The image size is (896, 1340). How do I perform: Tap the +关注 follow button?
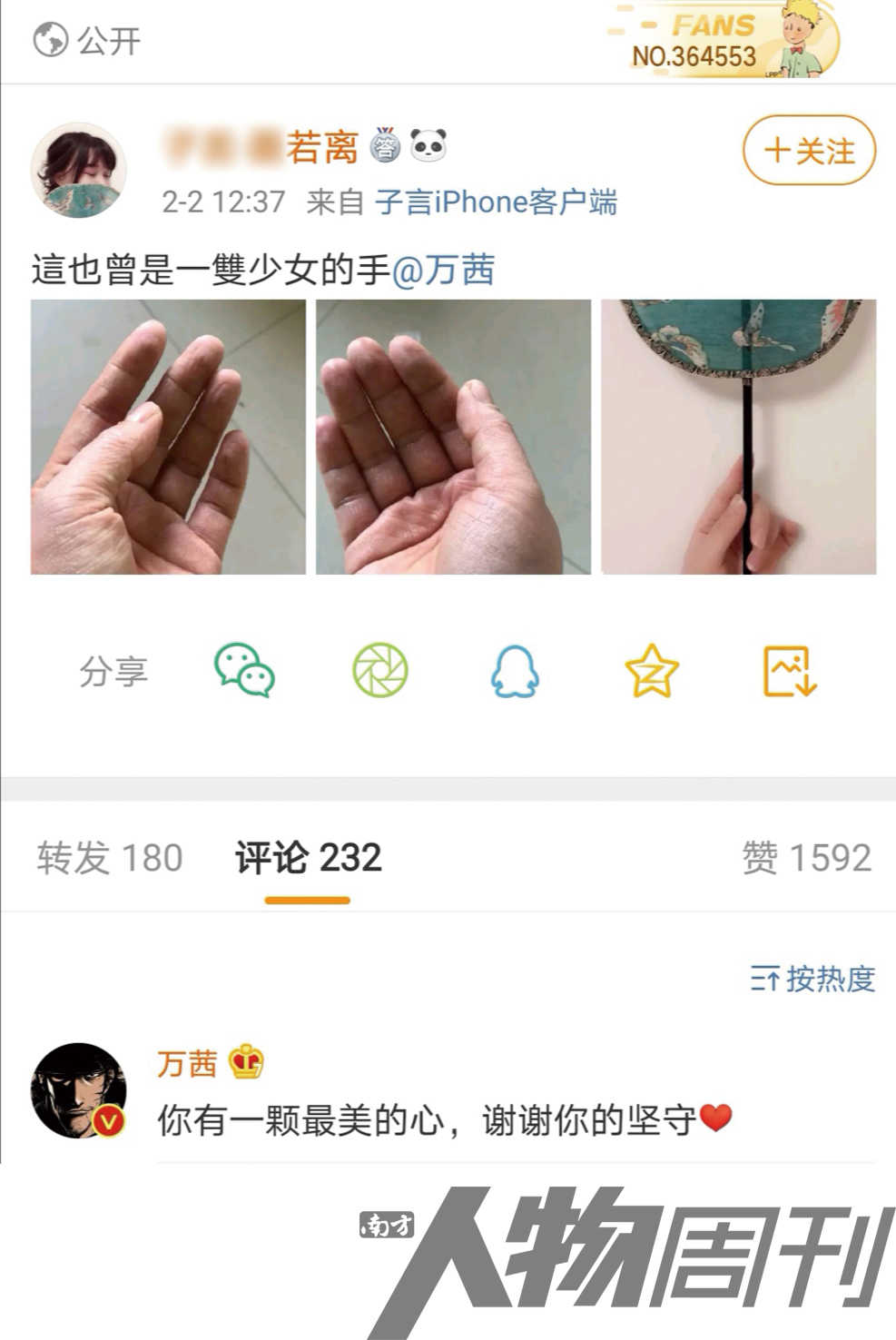coord(809,151)
